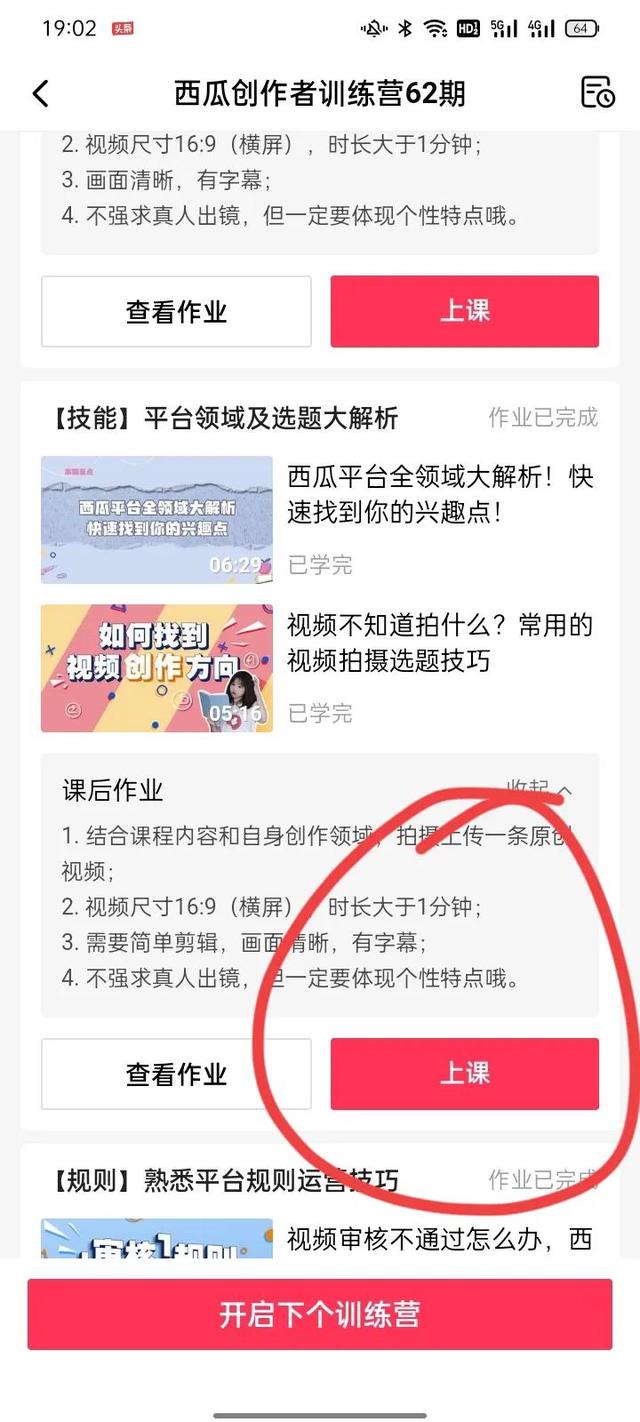Tap 上课 under 平台领域及选题大解析
The image size is (640, 1422).
click(465, 1074)
